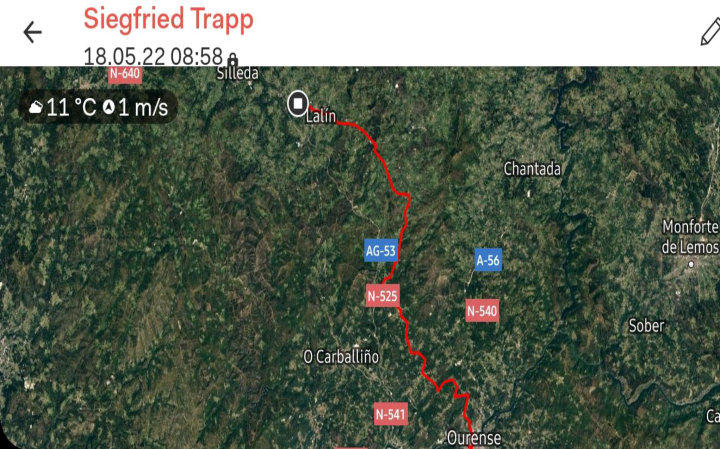The image size is (720, 449).
Task: Go back with the arrow icon
Action: point(33,32)
